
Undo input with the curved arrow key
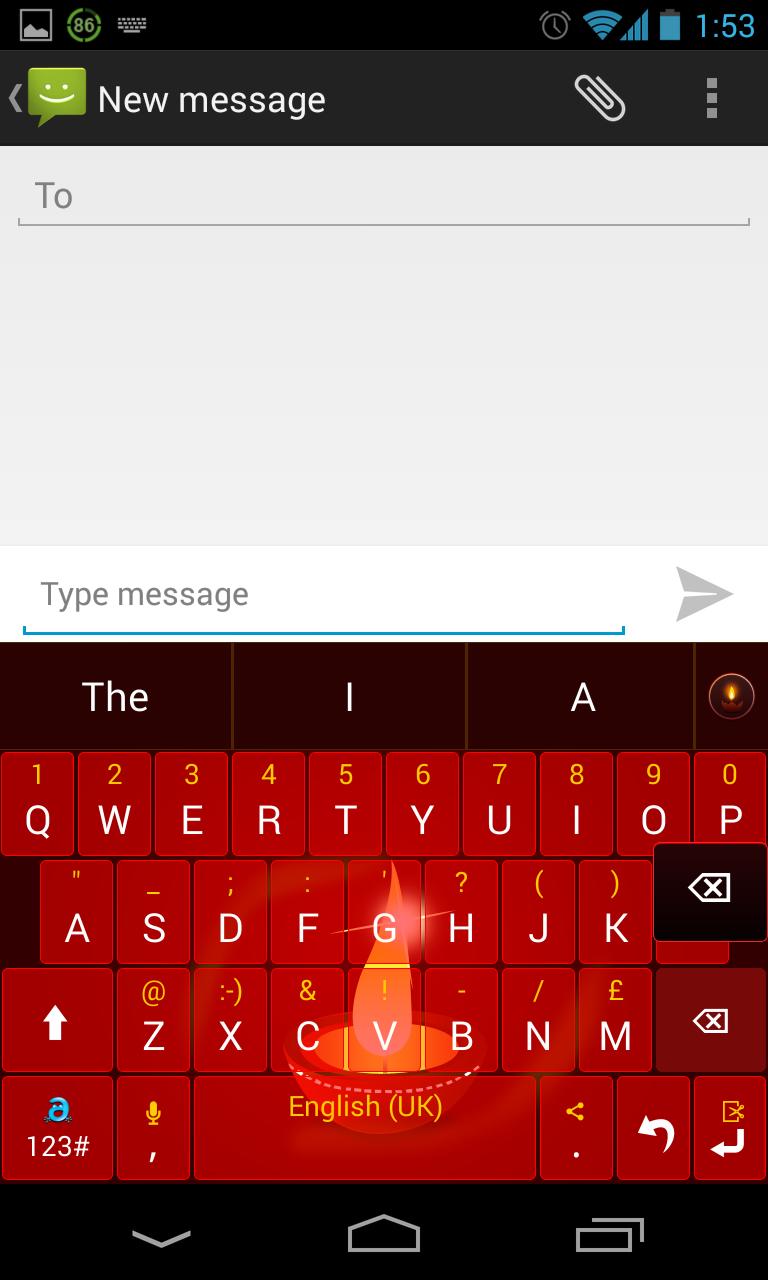654,1128
